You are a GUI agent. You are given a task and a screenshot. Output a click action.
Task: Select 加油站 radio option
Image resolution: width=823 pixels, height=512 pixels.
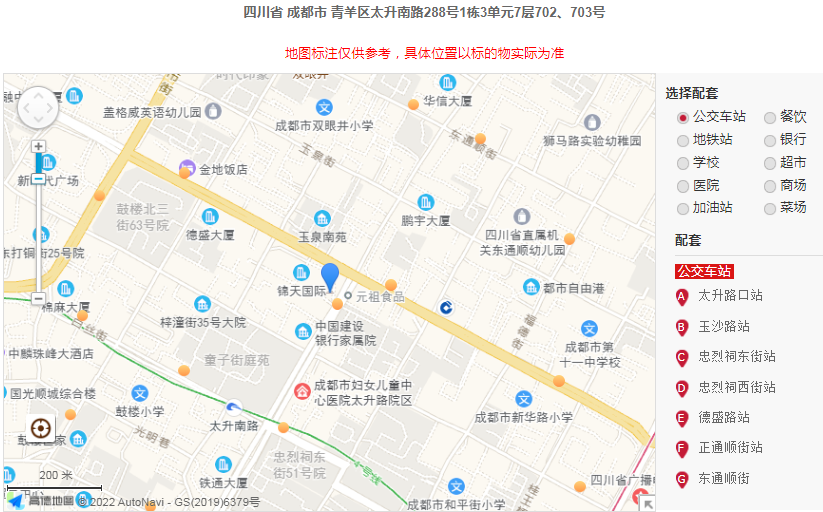coord(683,208)
